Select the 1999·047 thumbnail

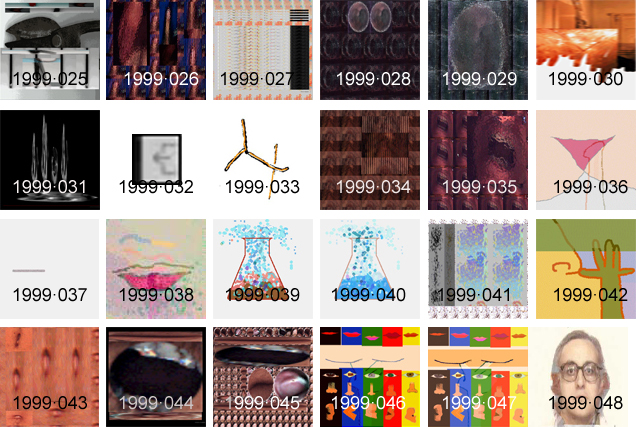pyautogui.click(x=478, y=376)
